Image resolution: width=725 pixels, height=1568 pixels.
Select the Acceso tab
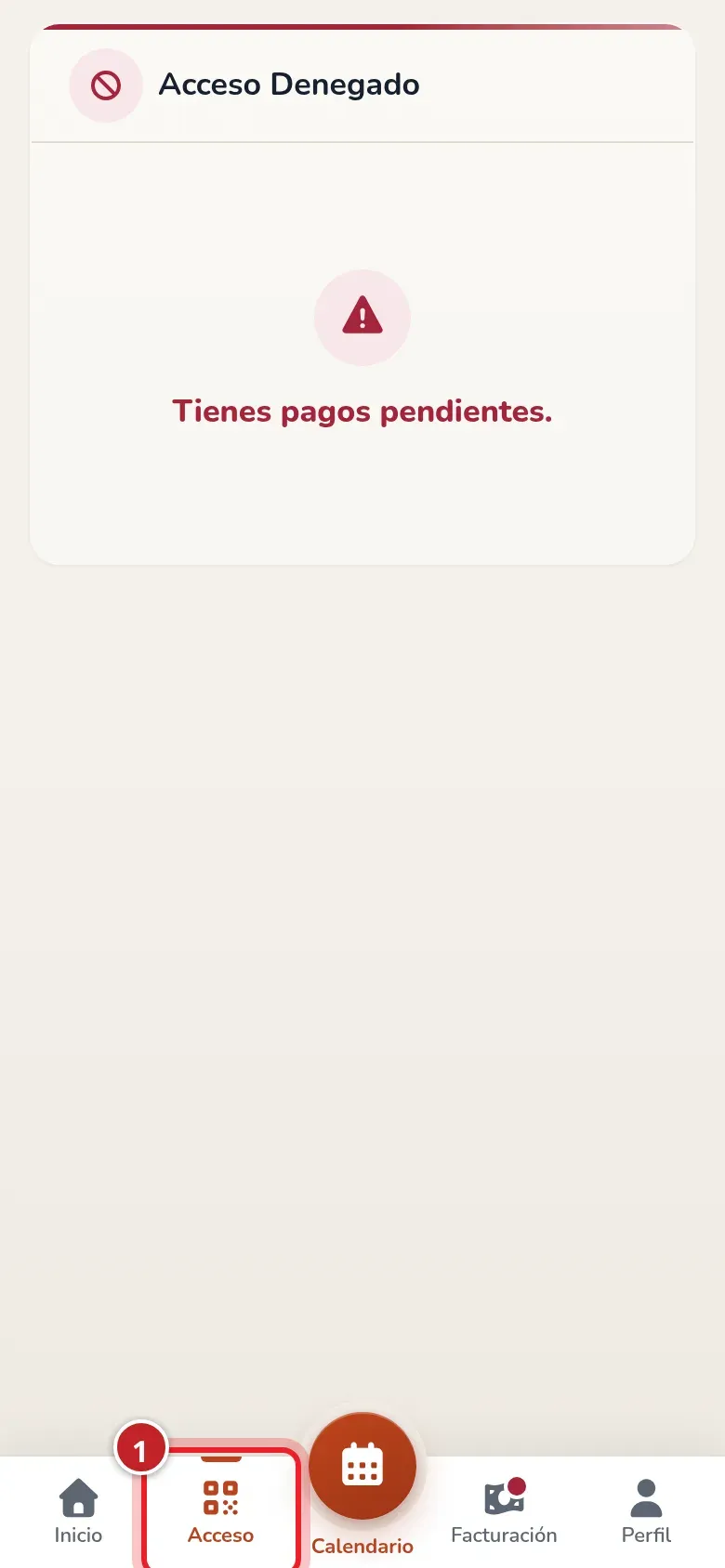[x=220, y=1511]
